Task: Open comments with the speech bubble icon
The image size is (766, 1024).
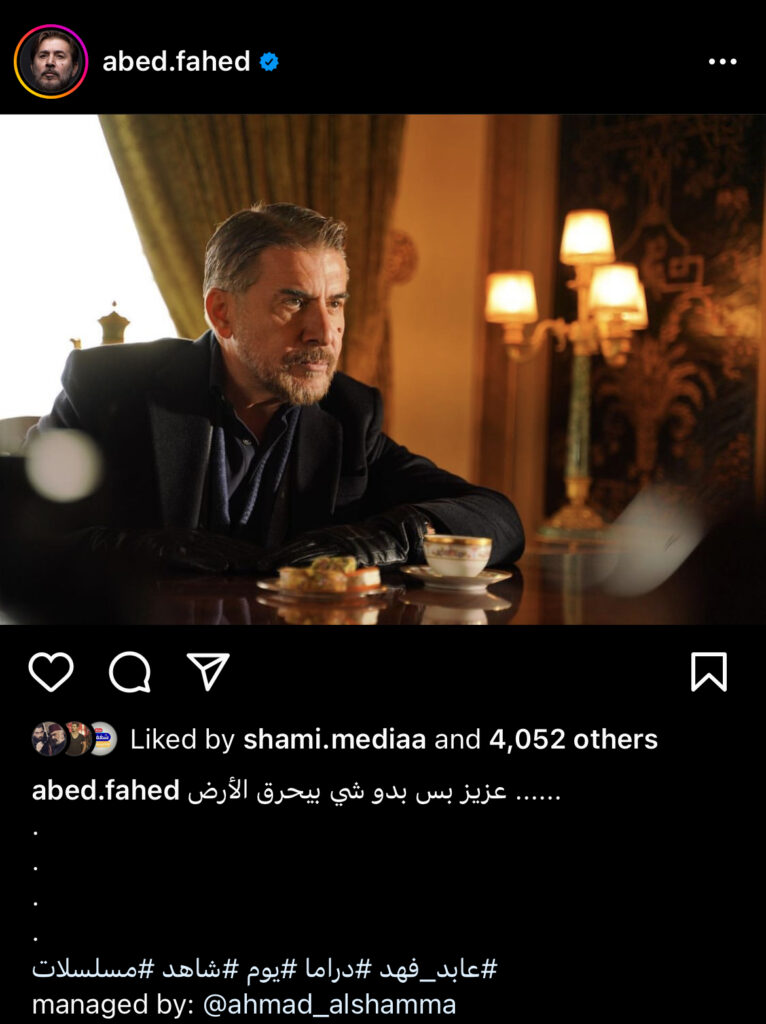Action: pos(130,672)
